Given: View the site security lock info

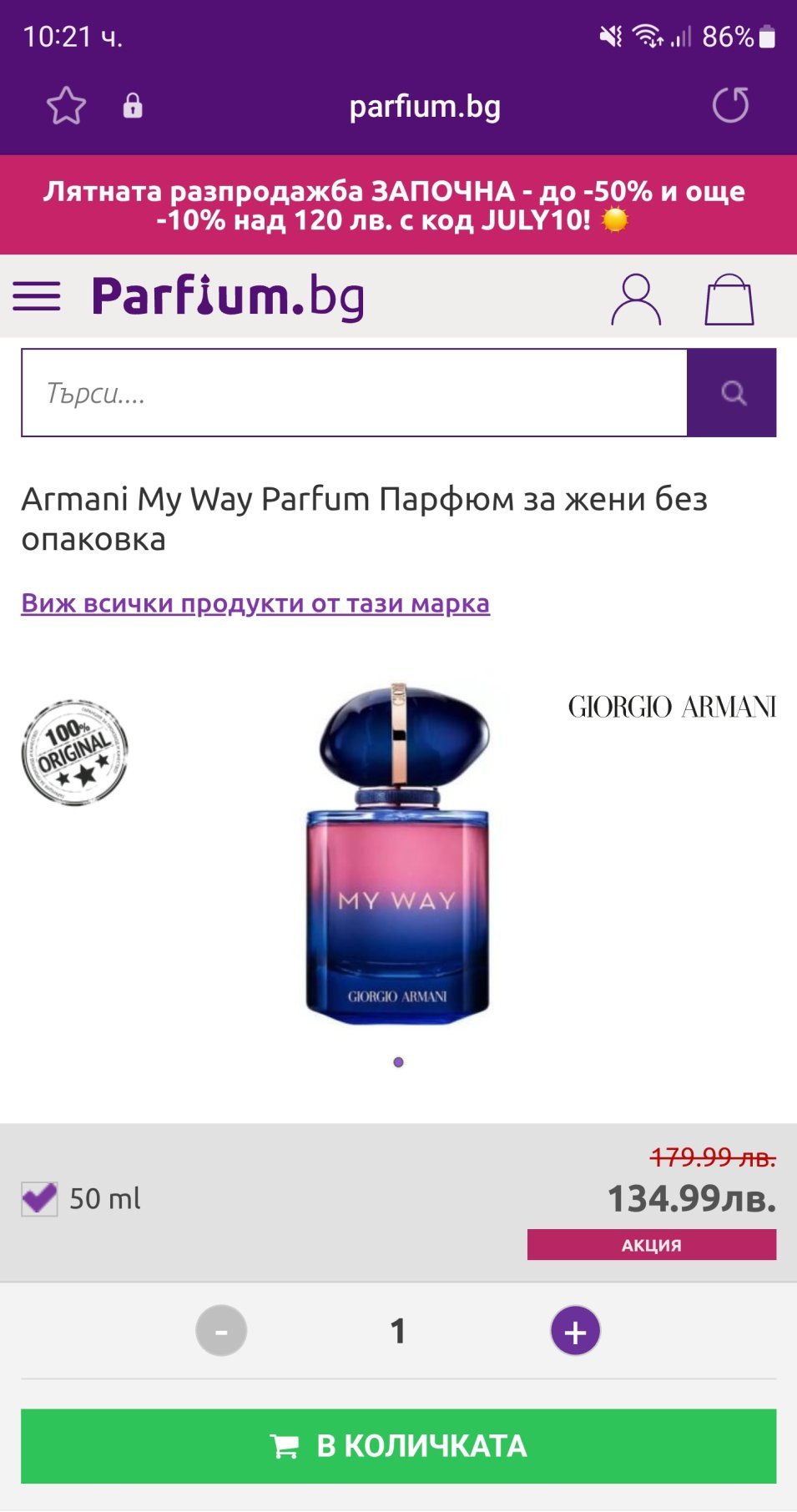Looking at the screenshot, I should coord(133,106).
